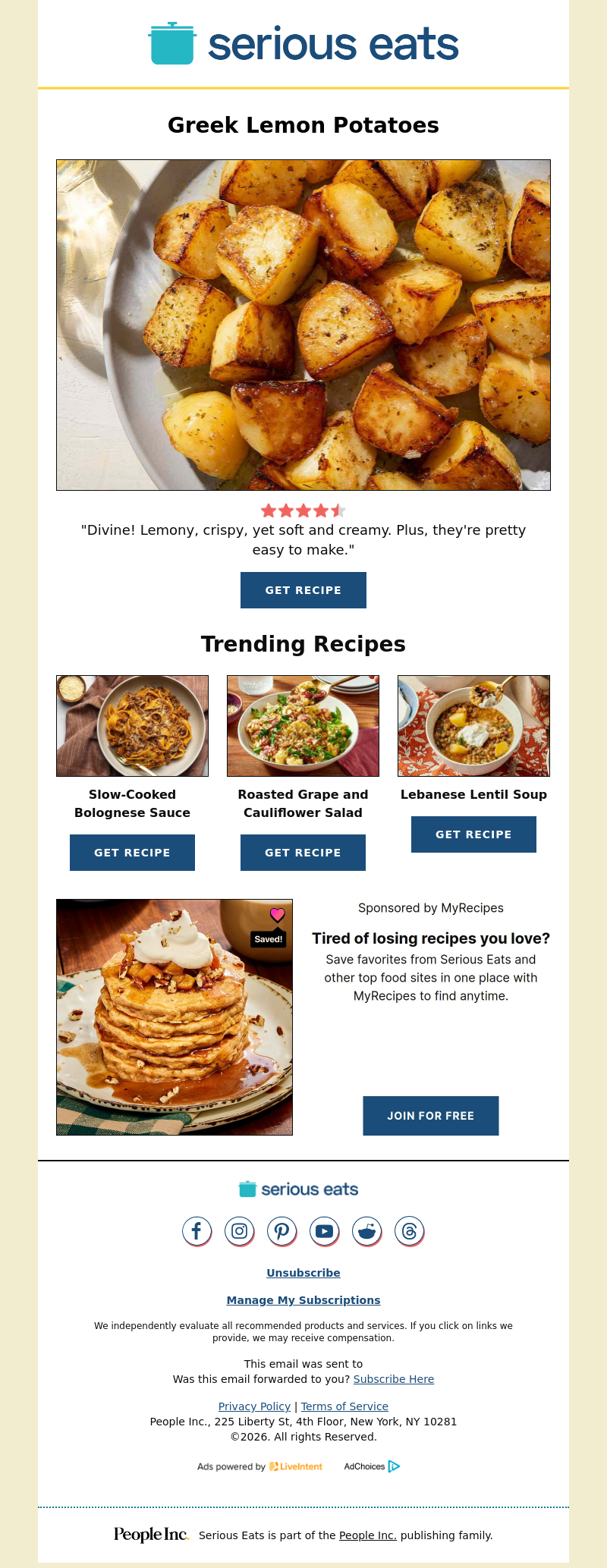Open the Threads icon
Viewport: 607px width, 1568px height.
pos(409,1230)
